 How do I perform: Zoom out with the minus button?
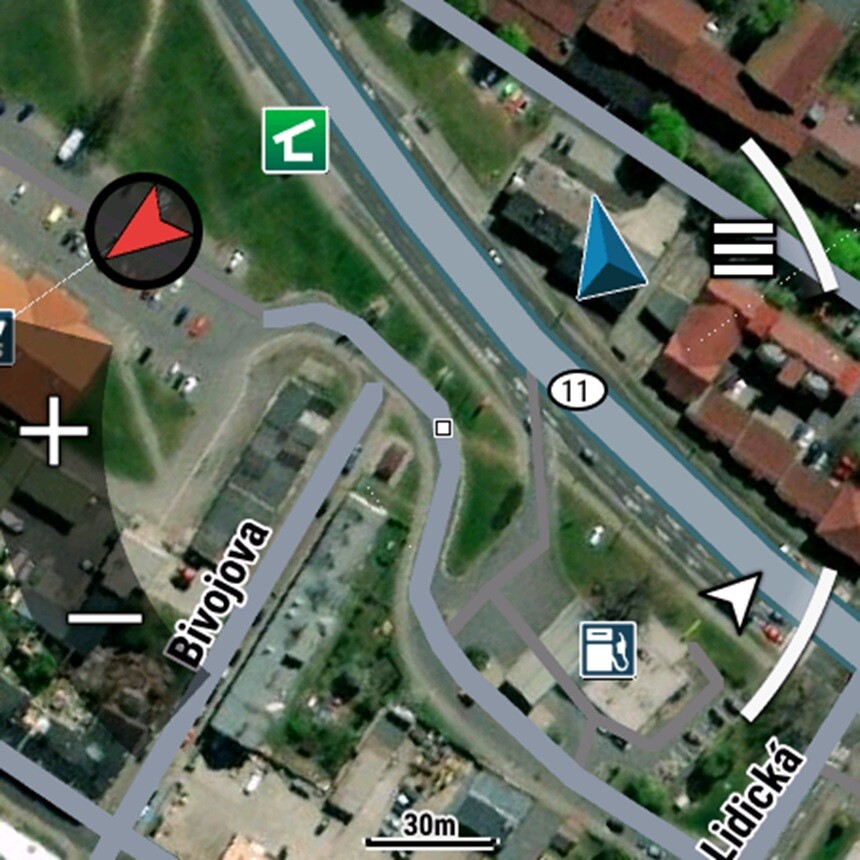[104, 617]
